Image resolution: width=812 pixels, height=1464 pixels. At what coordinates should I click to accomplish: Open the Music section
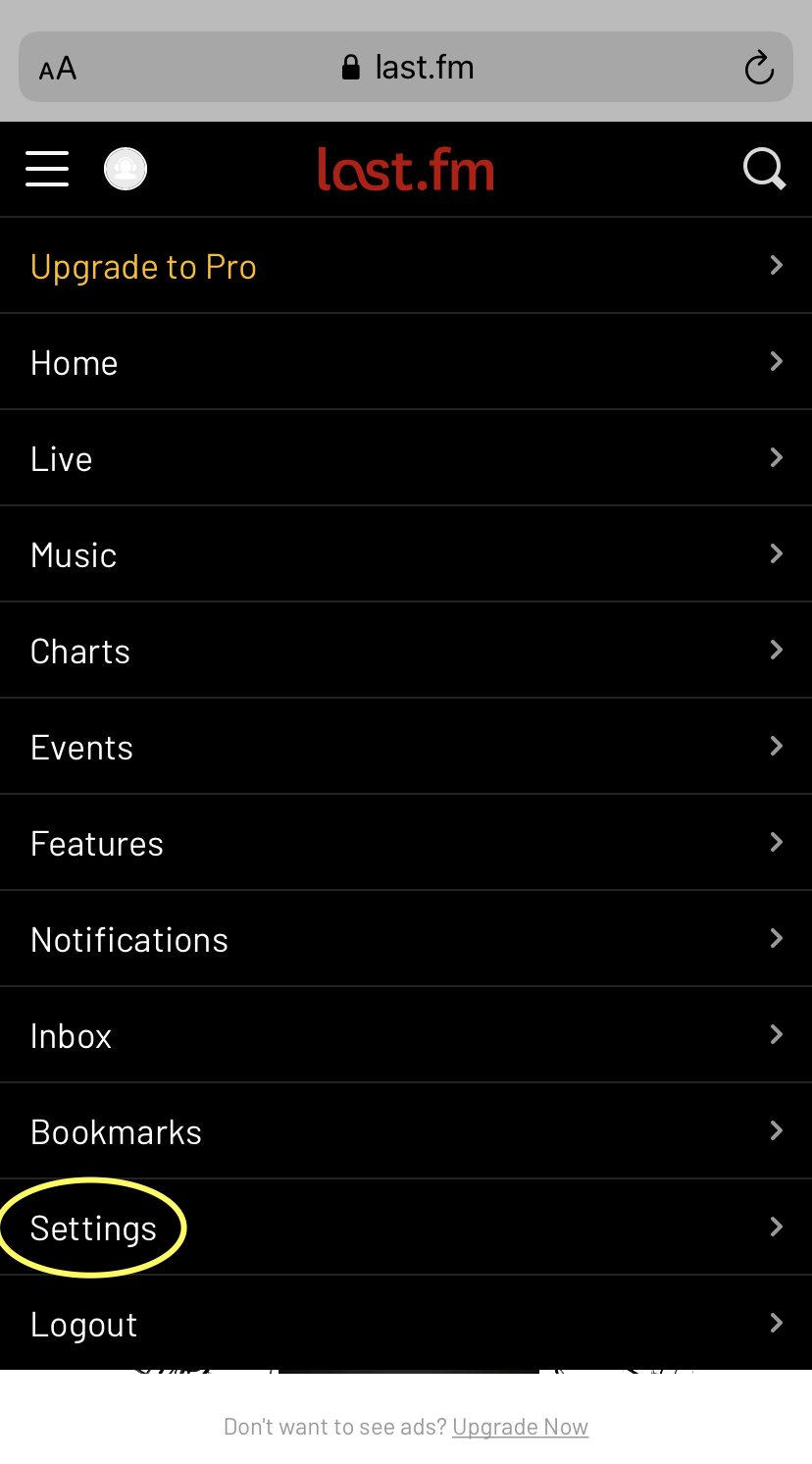pos(406,554)
